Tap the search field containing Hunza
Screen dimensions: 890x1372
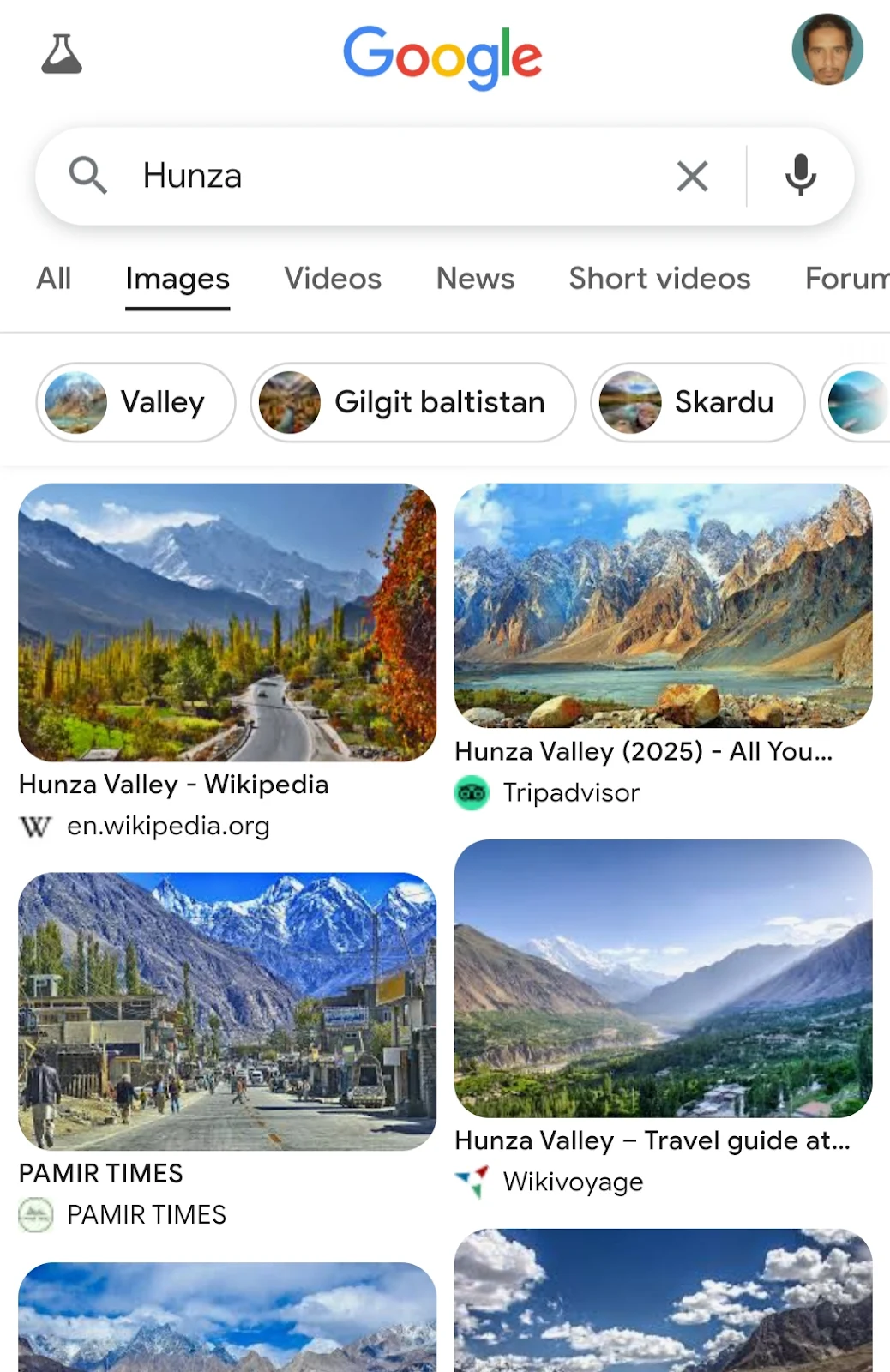click(386, 177)
